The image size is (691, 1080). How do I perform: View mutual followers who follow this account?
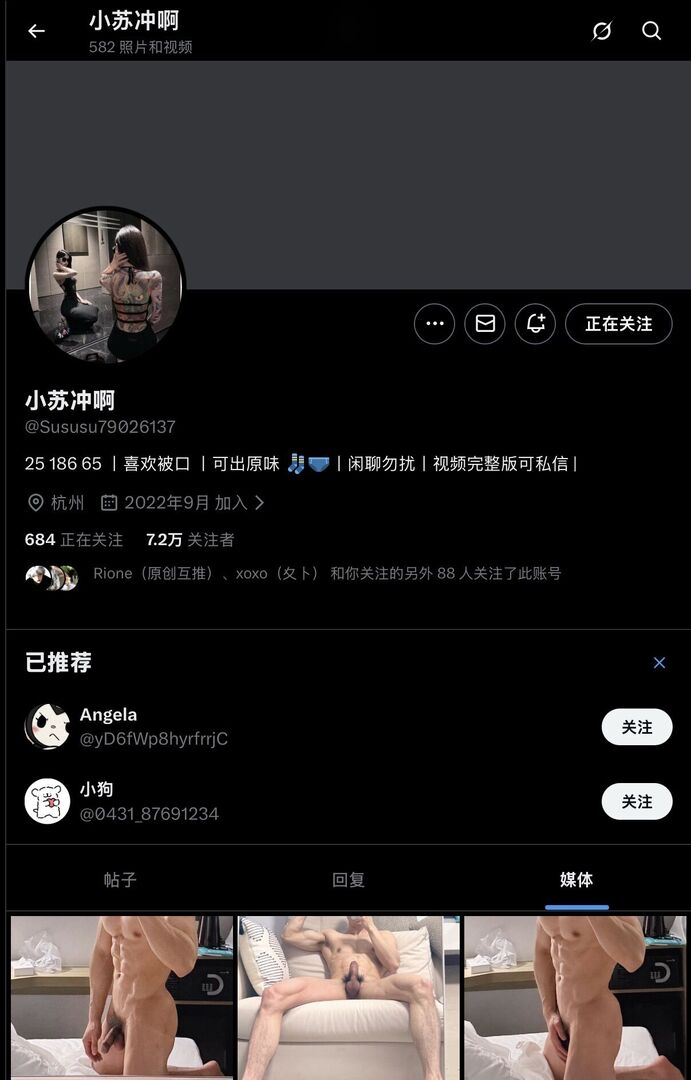300,574
